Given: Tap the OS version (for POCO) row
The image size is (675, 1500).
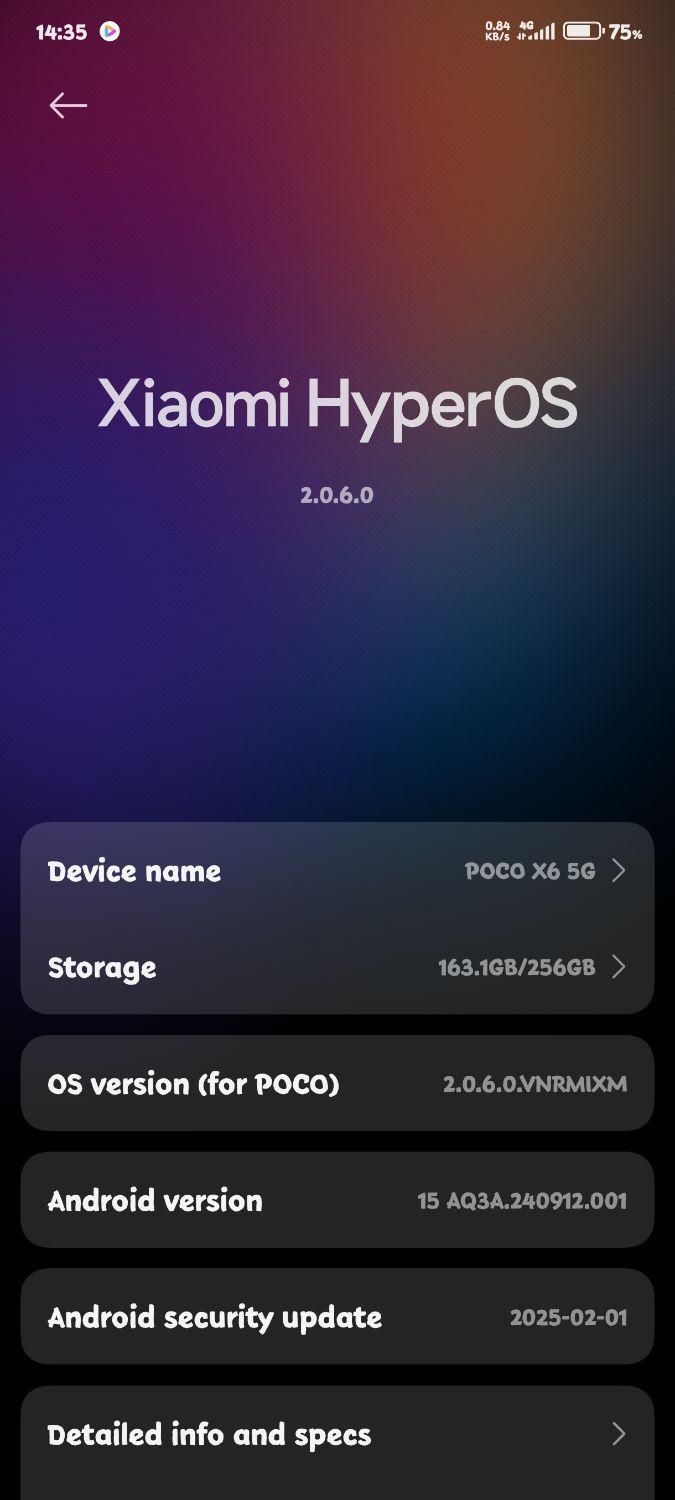Looking at the screenshot, I should pyautogui.click(x=337, y=1084).
